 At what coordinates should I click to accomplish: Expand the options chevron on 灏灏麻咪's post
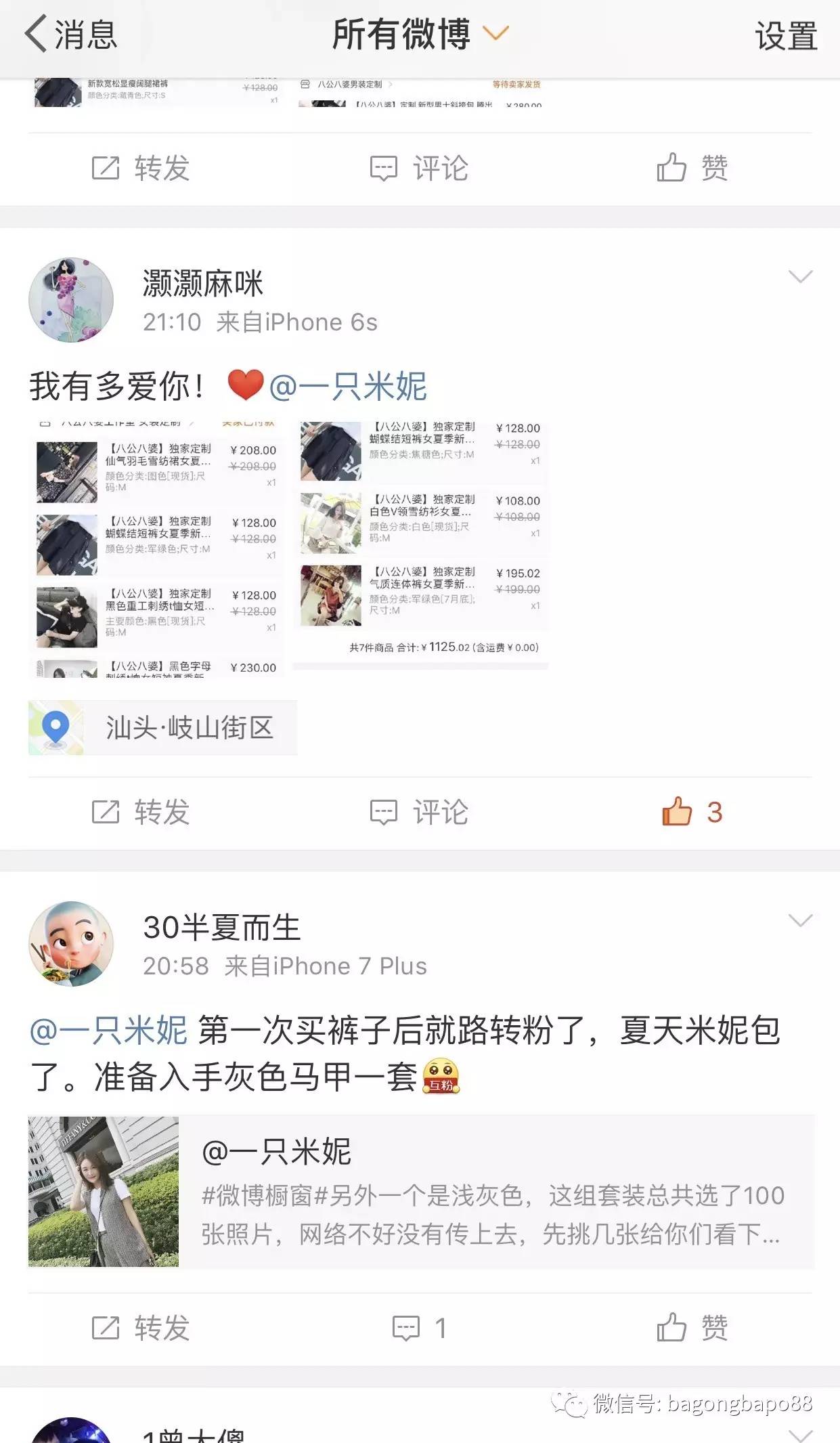(801, 276)
